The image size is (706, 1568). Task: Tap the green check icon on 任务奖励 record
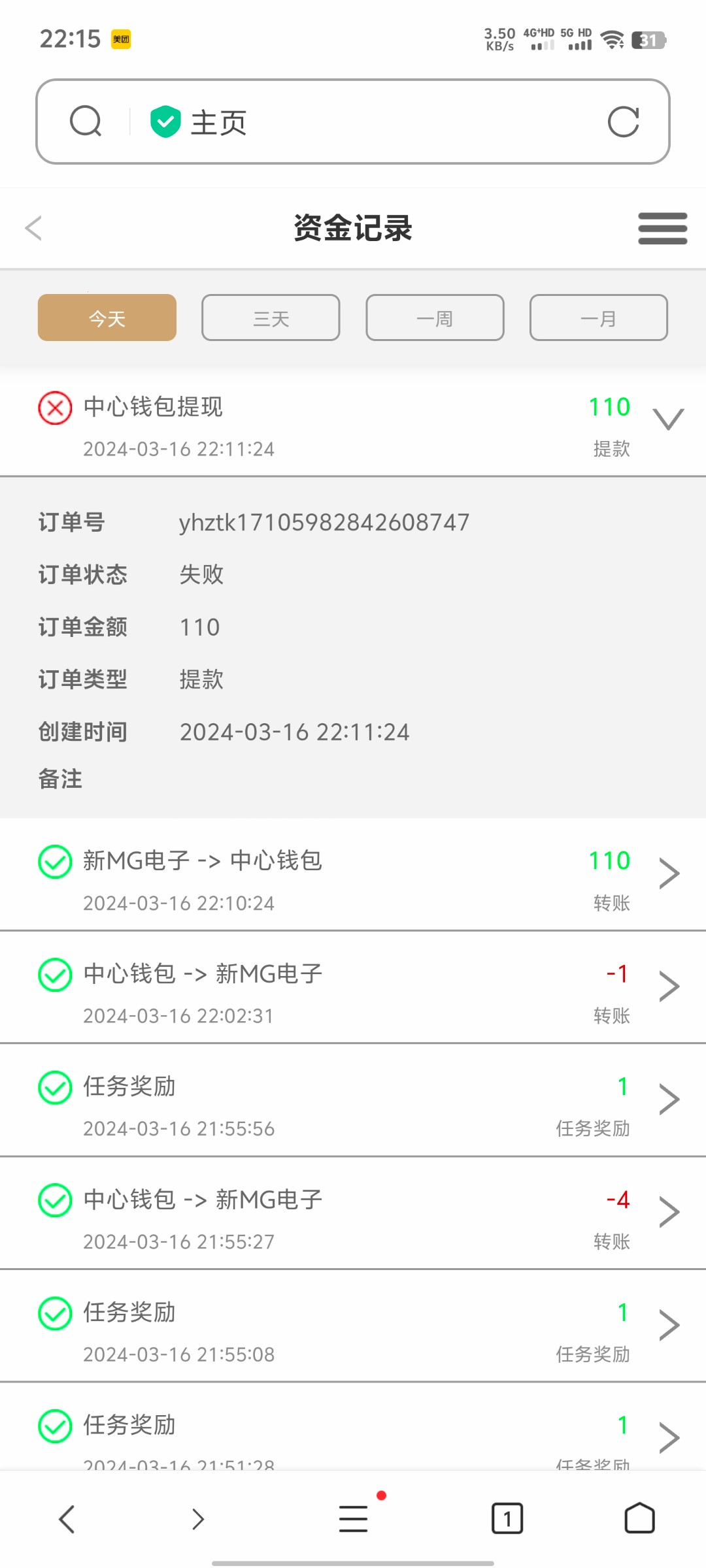point(55,1086)
